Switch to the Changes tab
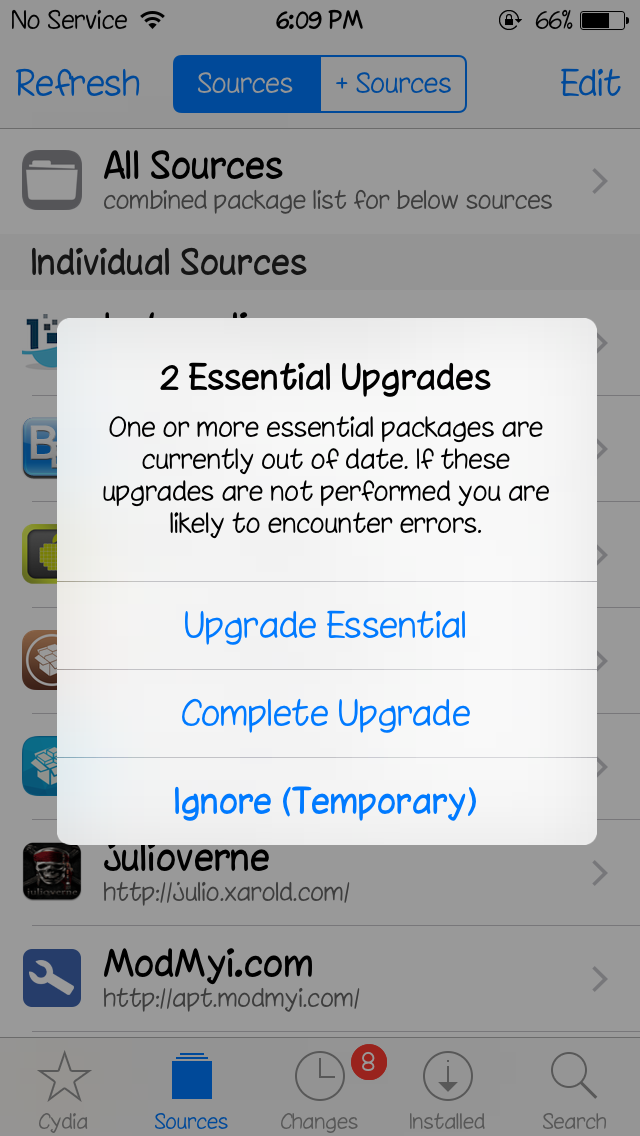The image size is (640, 1136). pyautogui.click(x=320, y=1090)
